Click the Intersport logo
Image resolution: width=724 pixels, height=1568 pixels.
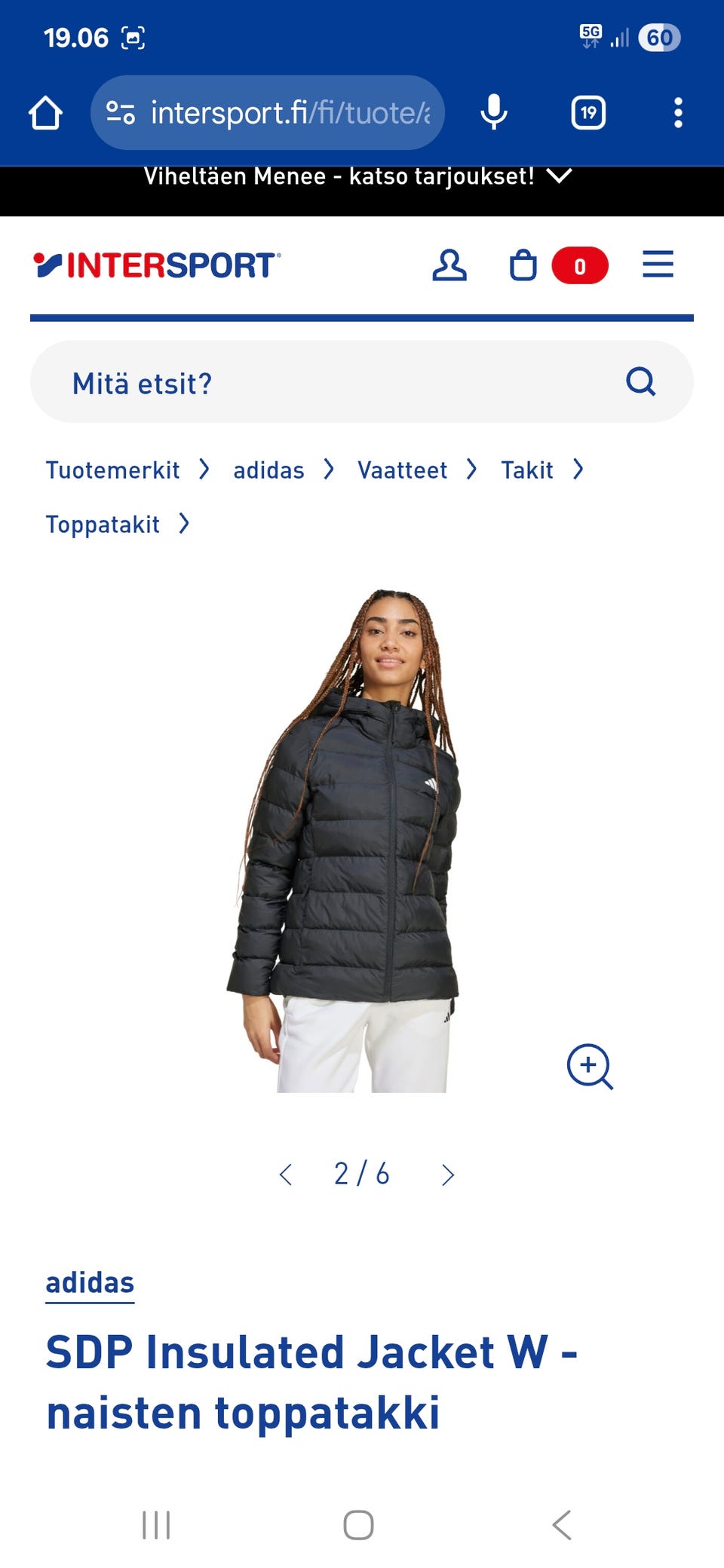156,265
